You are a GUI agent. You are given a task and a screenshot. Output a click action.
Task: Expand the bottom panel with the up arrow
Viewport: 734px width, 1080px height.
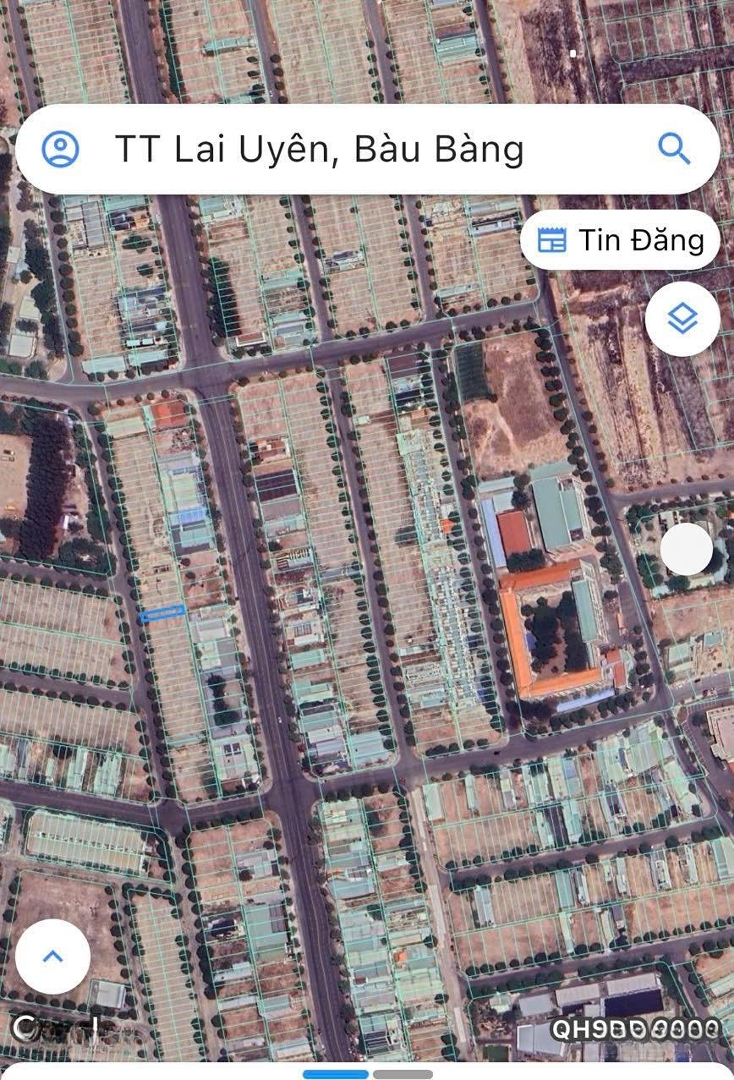coord(53,956)
